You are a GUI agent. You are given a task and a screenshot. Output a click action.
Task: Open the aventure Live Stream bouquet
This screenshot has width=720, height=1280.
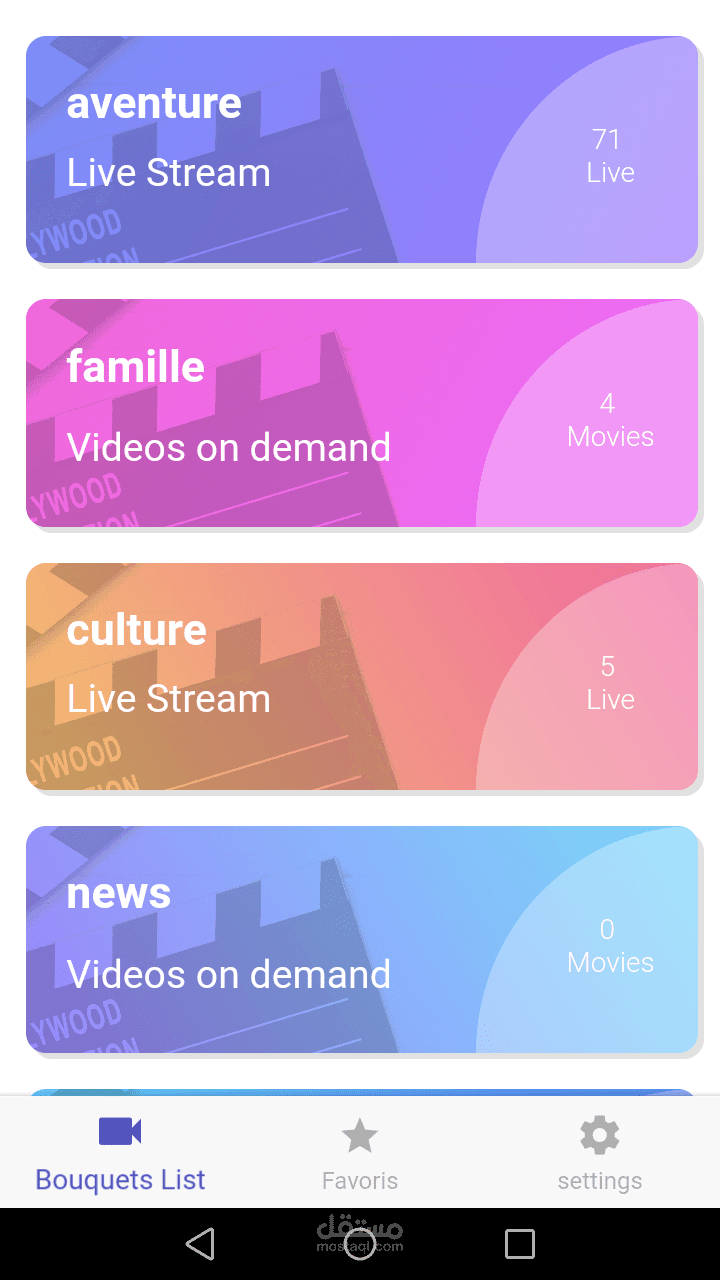[361, 150]
